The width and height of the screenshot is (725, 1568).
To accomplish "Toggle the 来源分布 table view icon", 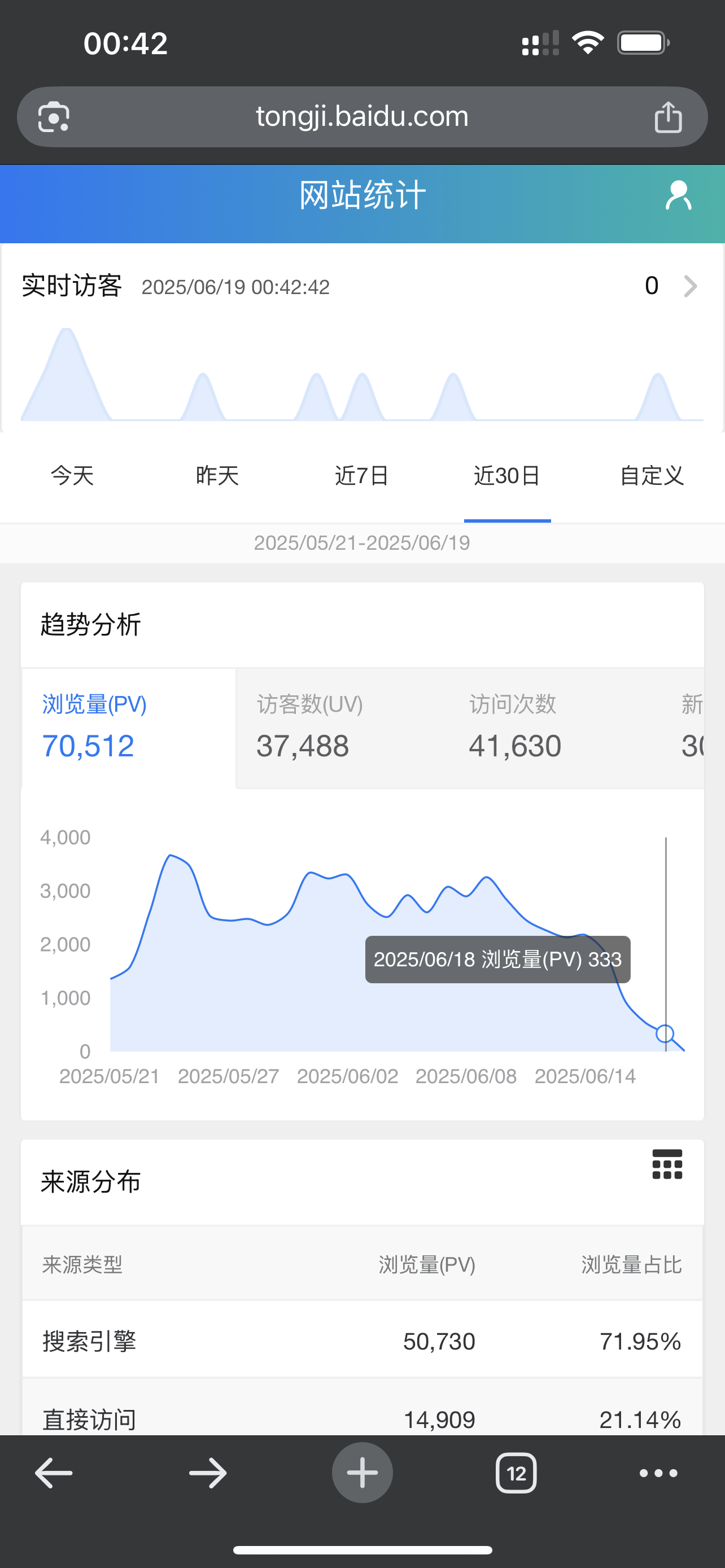I will (x=667, y=1164).
